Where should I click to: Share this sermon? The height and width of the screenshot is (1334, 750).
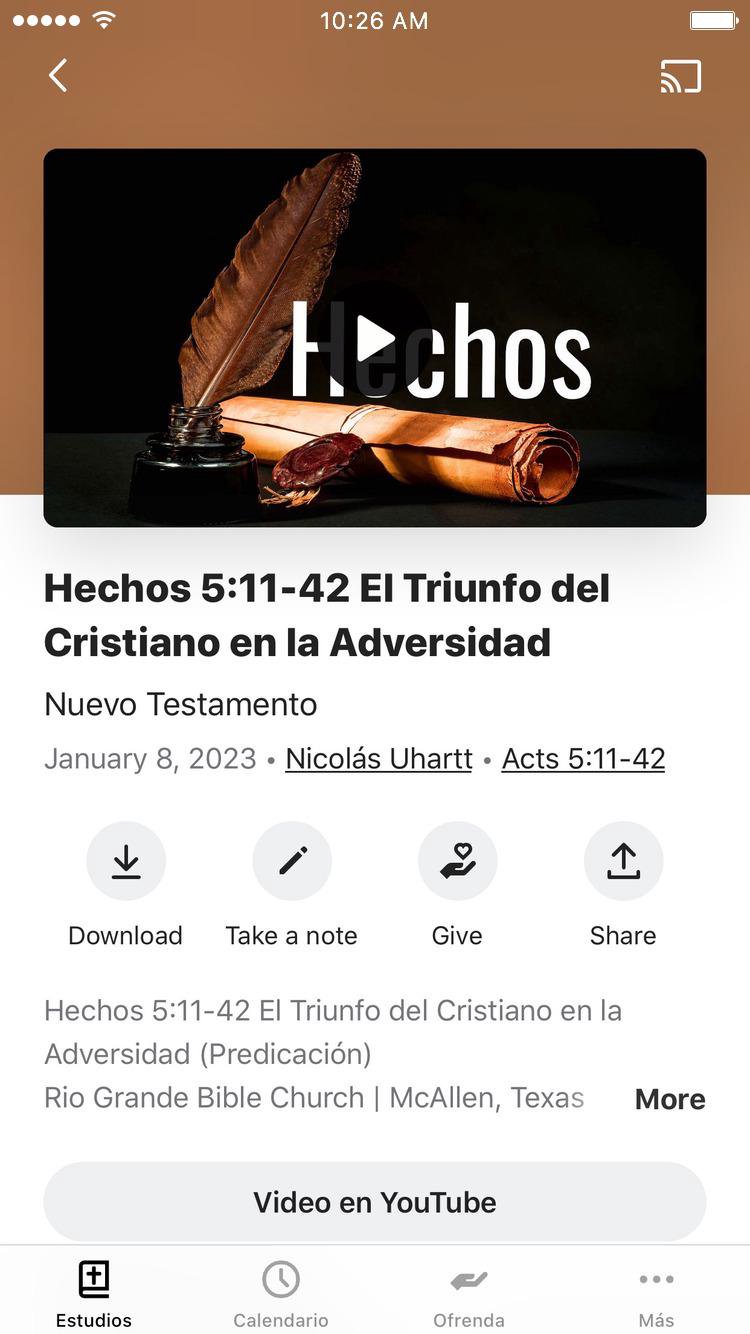click(623, 861)
